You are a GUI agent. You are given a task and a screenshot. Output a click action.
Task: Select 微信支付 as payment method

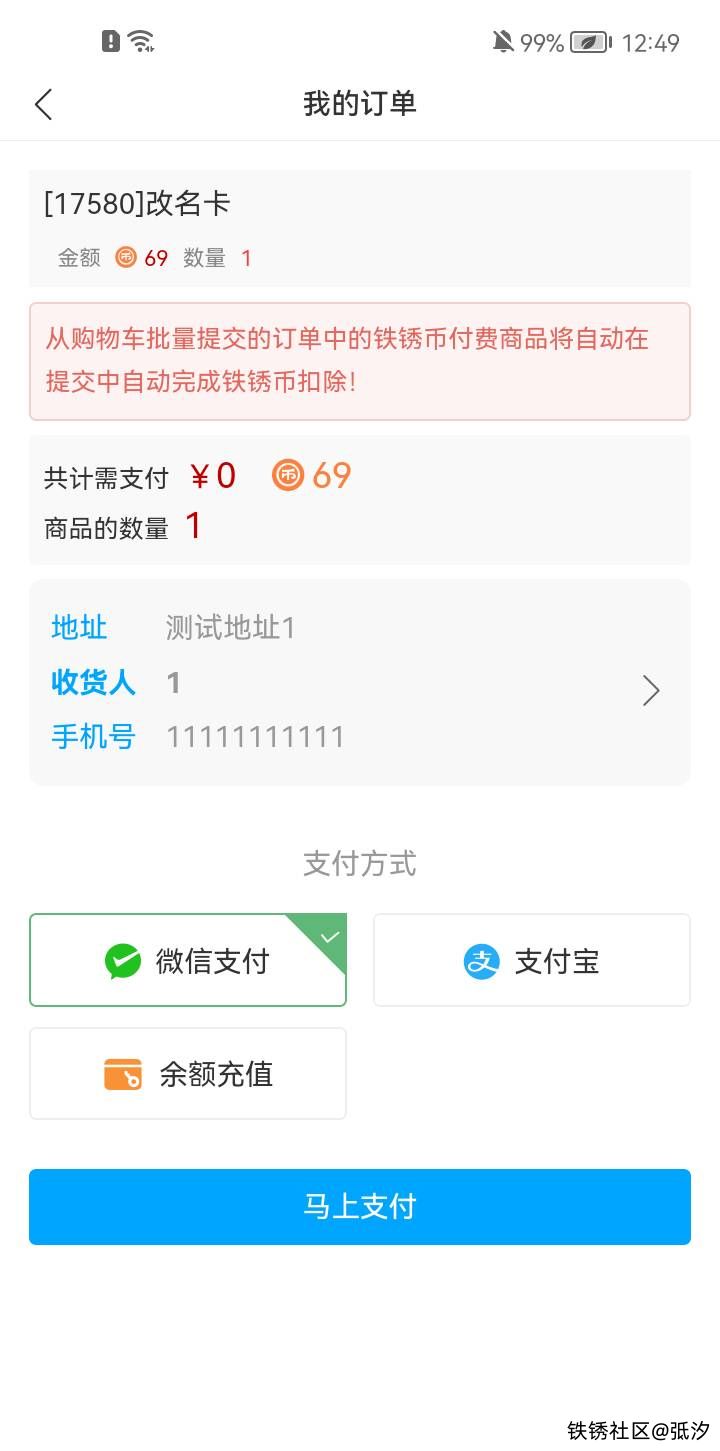(x=188, y=960)
